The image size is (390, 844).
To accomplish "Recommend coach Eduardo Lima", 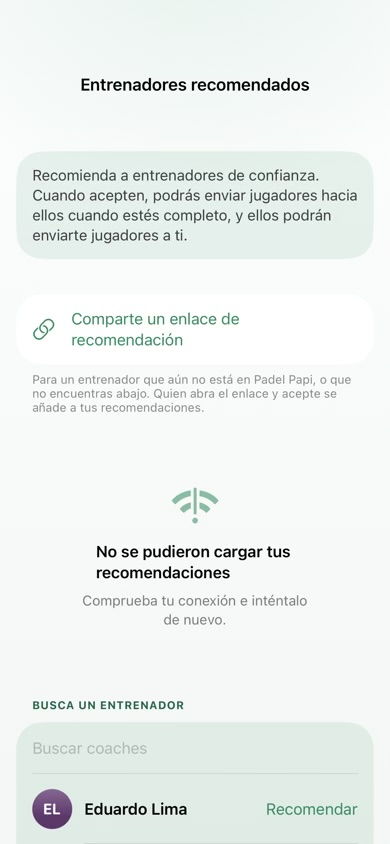I will pyautogui.click(x=311, y=809).
